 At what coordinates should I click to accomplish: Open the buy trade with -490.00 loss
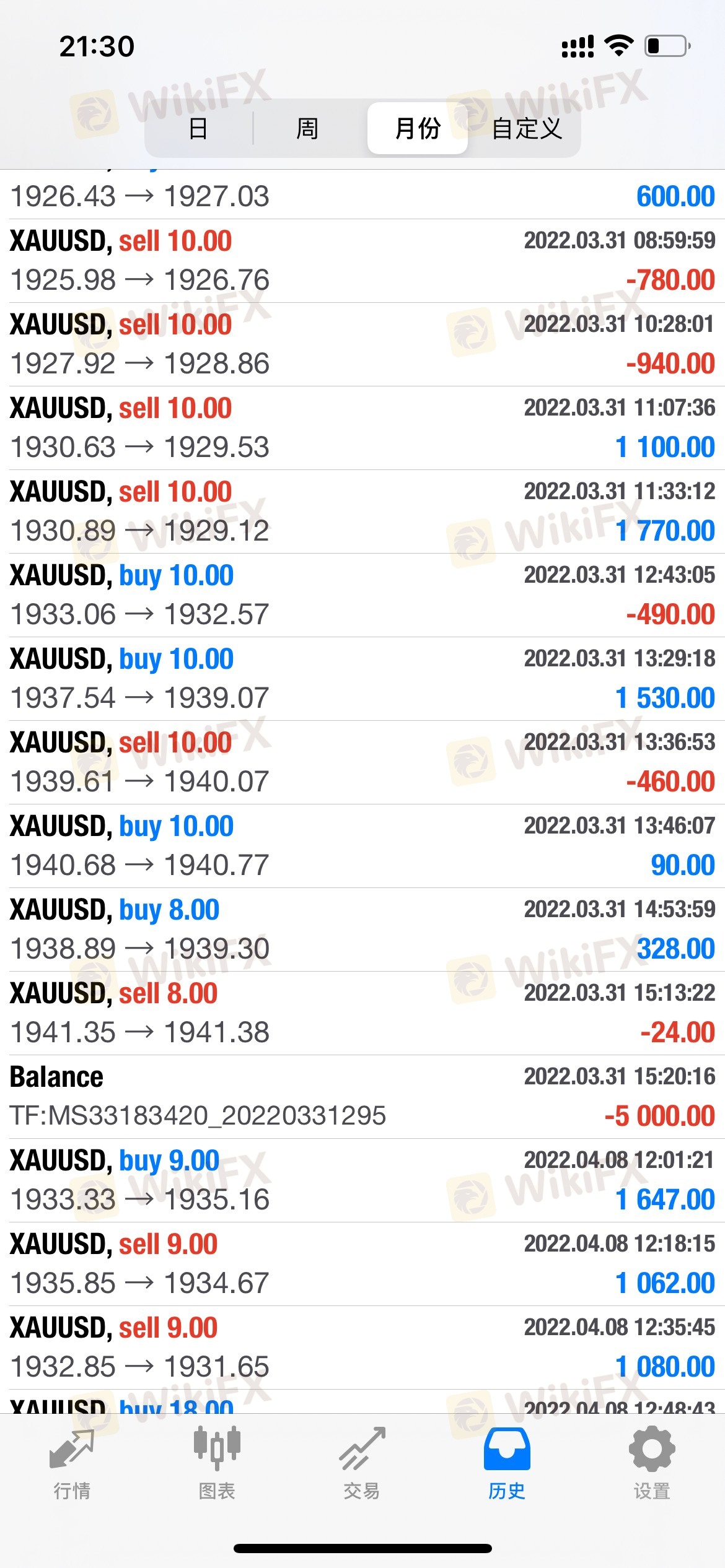362,595
